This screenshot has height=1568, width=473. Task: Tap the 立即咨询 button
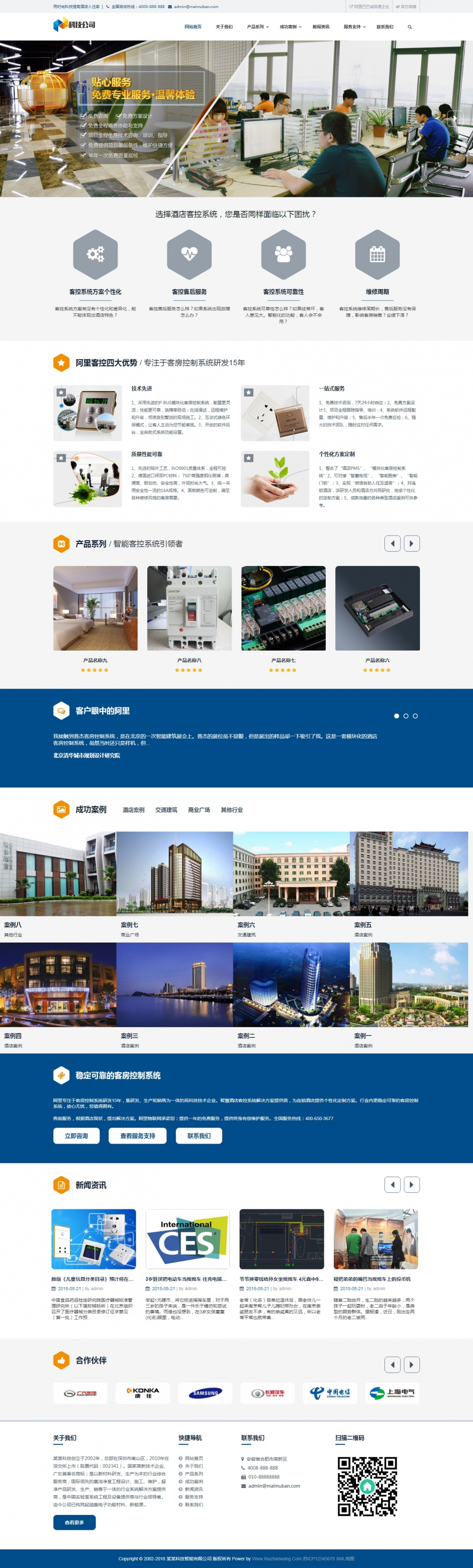coord(76,1136)
